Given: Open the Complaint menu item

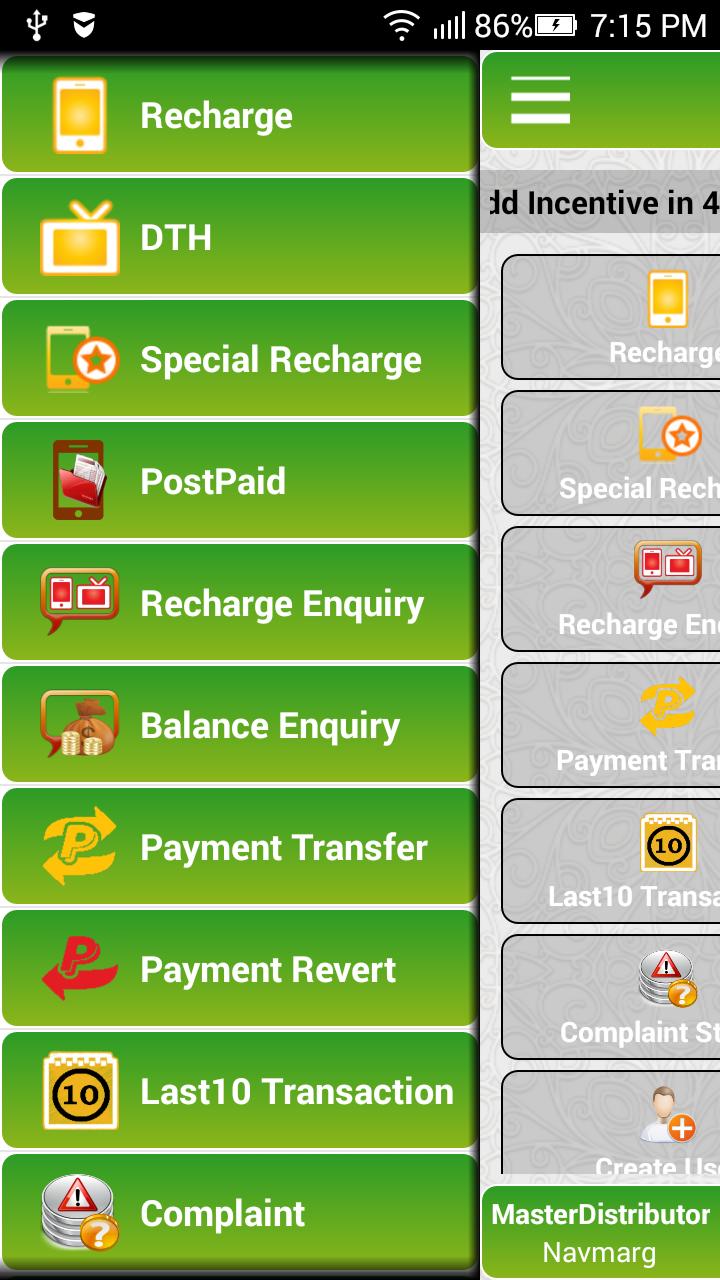Looking at the screenshot, I should tap(240, 1213).
